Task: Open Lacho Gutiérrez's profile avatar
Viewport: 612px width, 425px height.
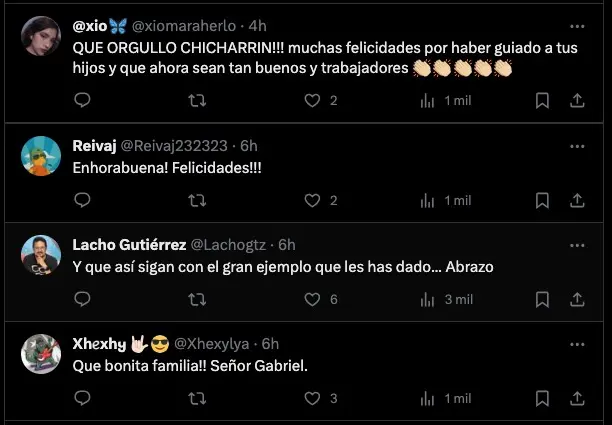Action: tap(41, 256)
